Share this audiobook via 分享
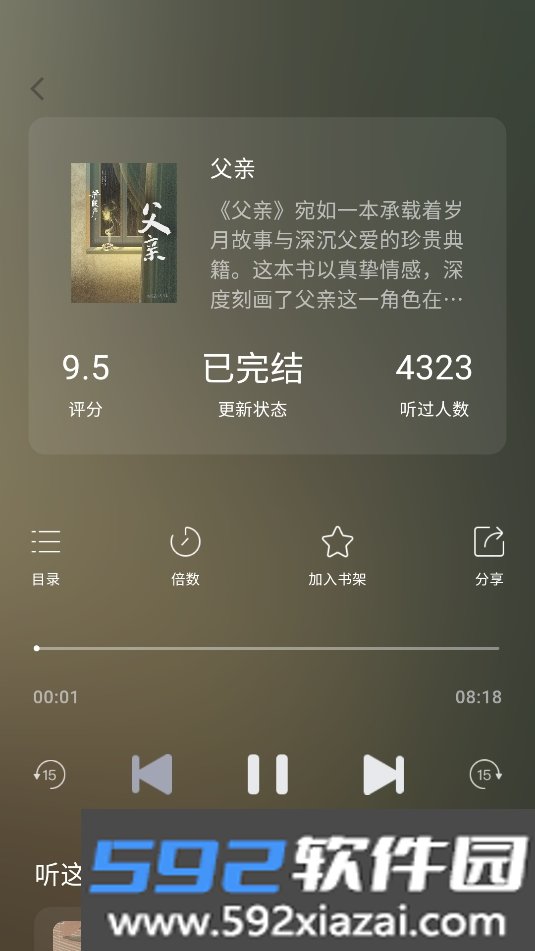 pyautogui.click(x=489, y=557)
